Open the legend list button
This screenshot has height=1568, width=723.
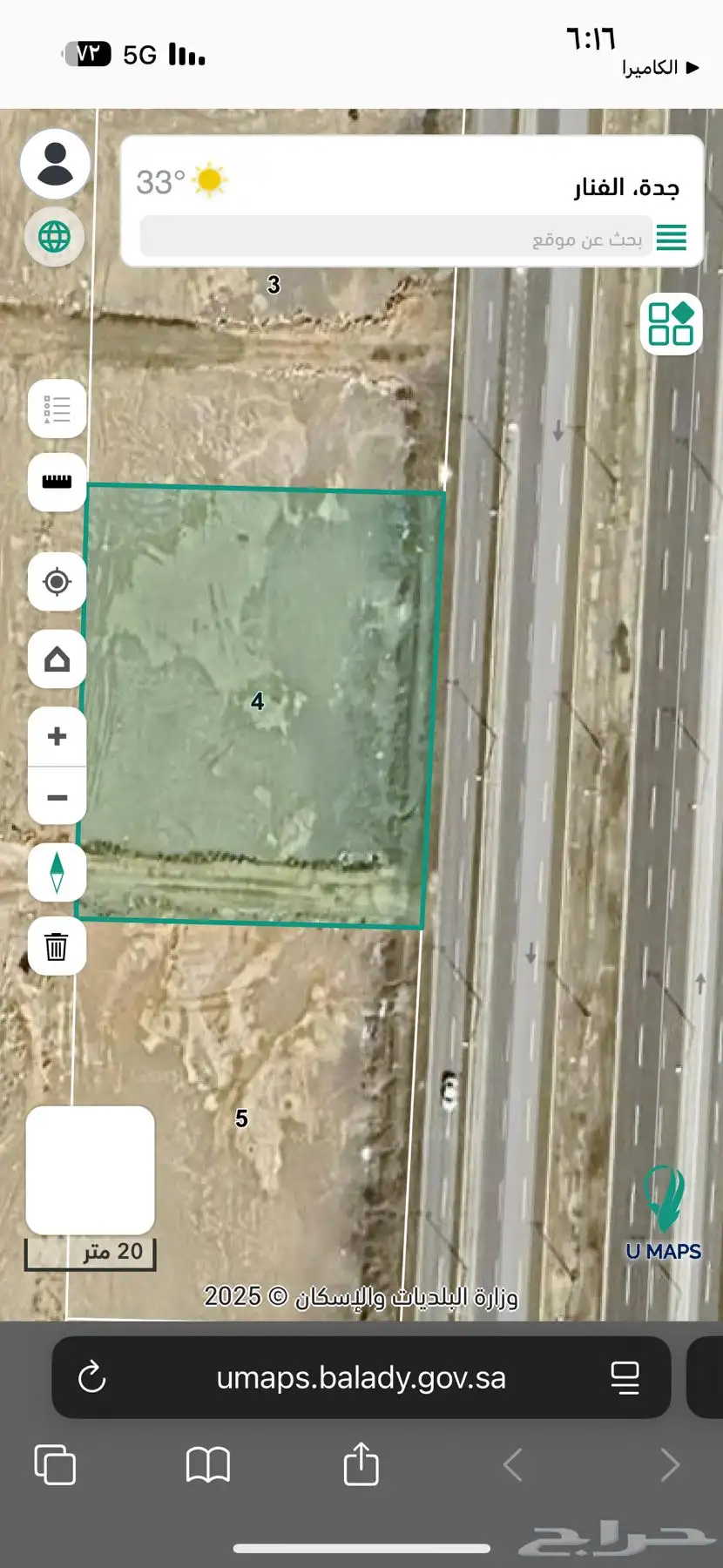(57, 409)
